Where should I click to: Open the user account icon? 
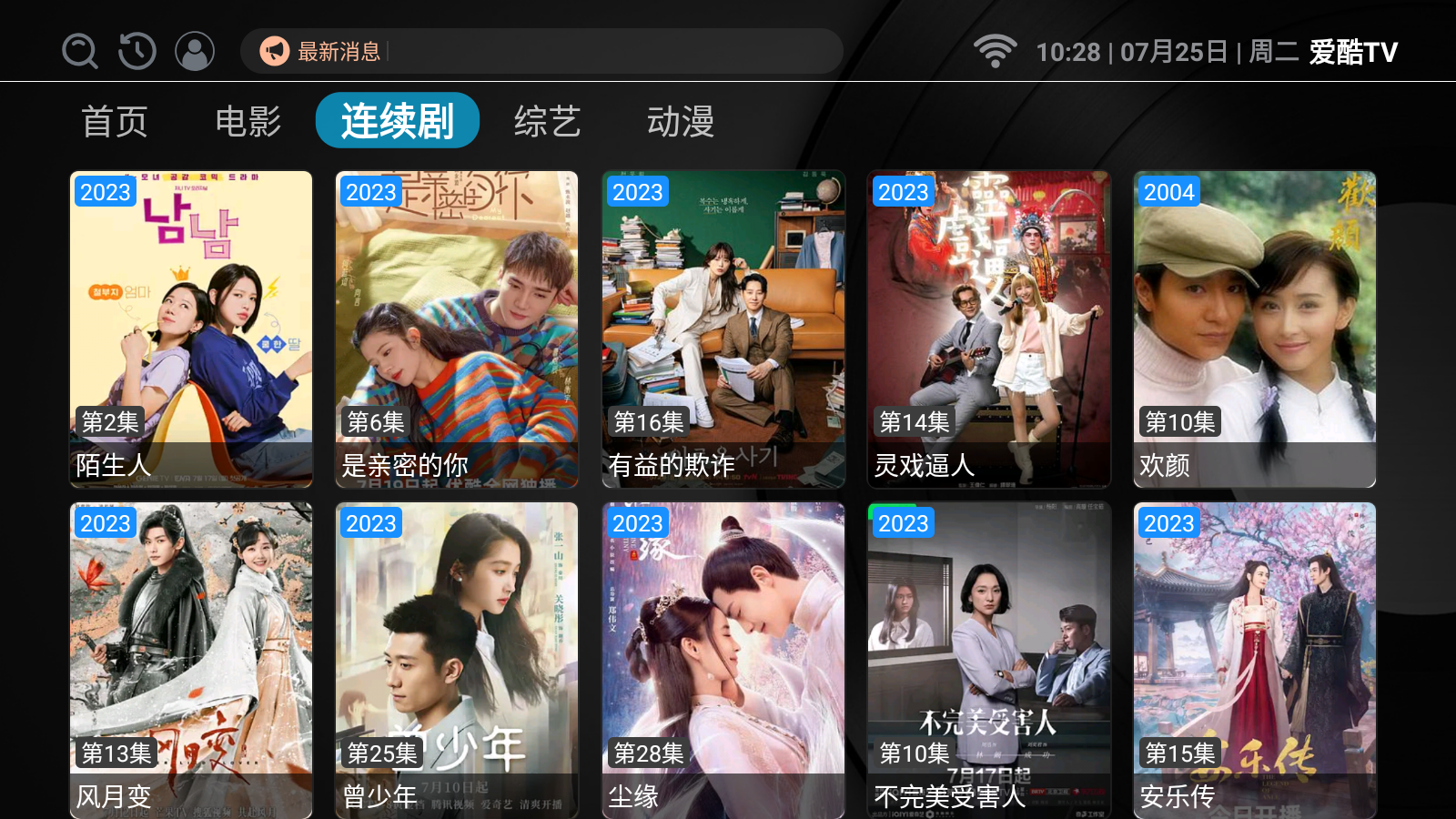point(195,51)
